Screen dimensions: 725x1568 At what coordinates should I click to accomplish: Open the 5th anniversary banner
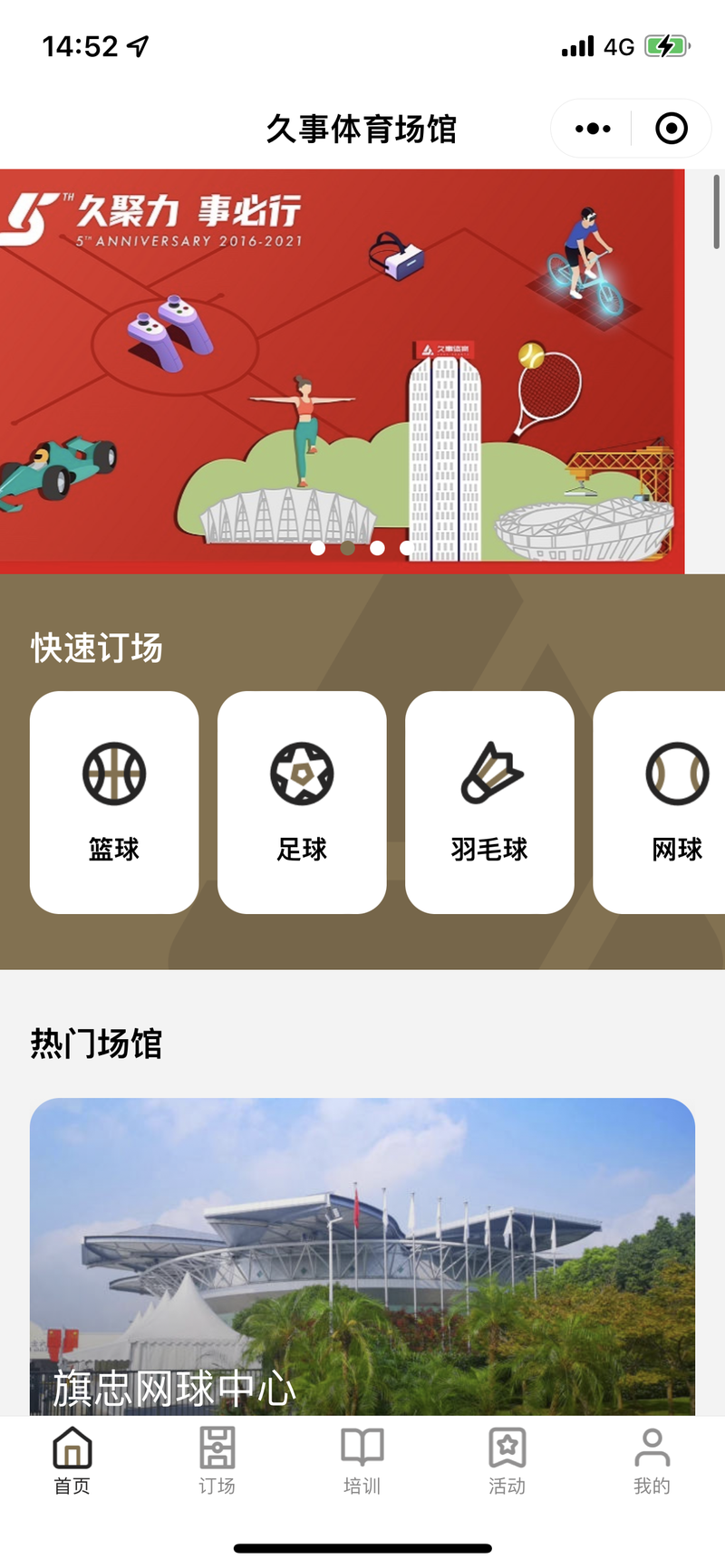point(342,370)
